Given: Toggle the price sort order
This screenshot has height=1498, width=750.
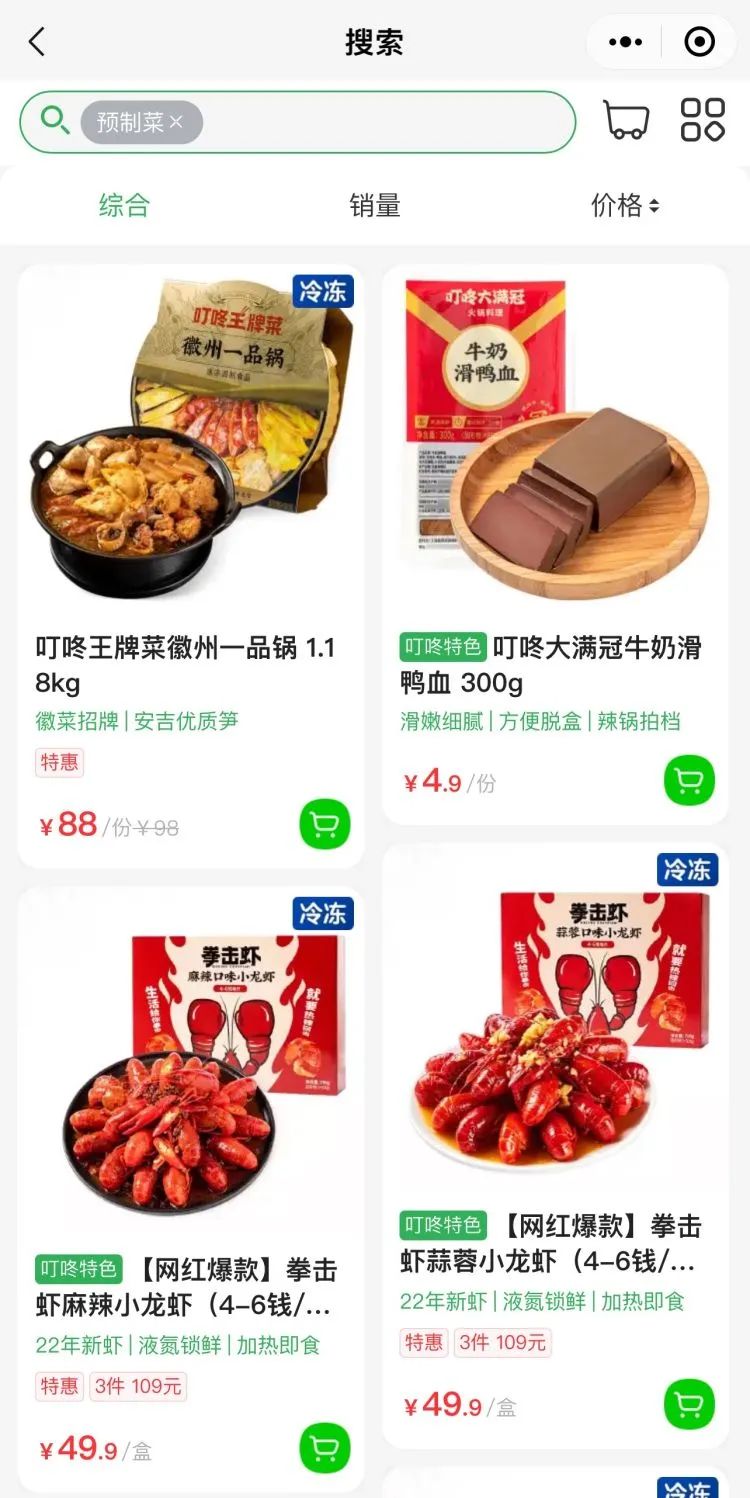Looking at the screenshot, I should (x=626, y=206).
